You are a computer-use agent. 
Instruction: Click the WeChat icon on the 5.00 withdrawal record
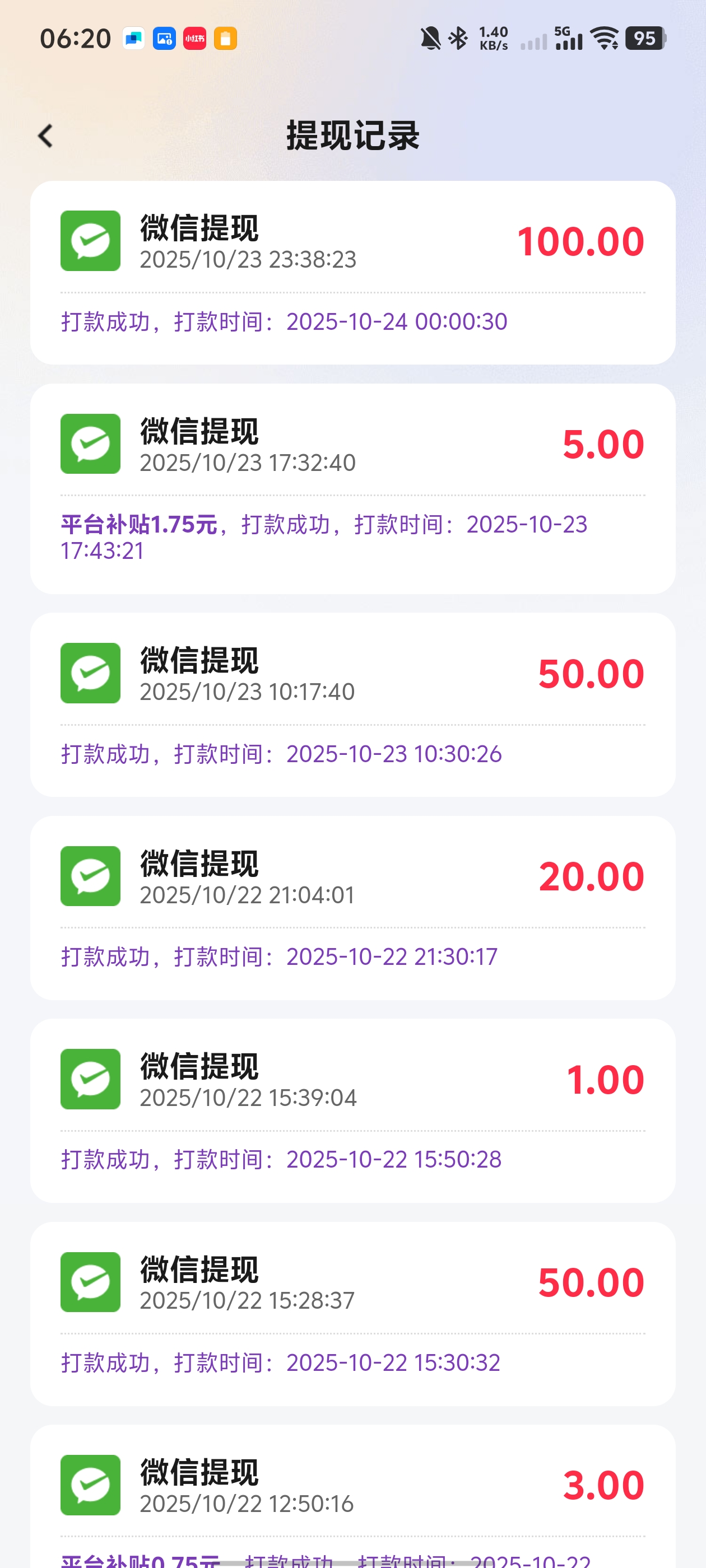(x=90, y=443)
